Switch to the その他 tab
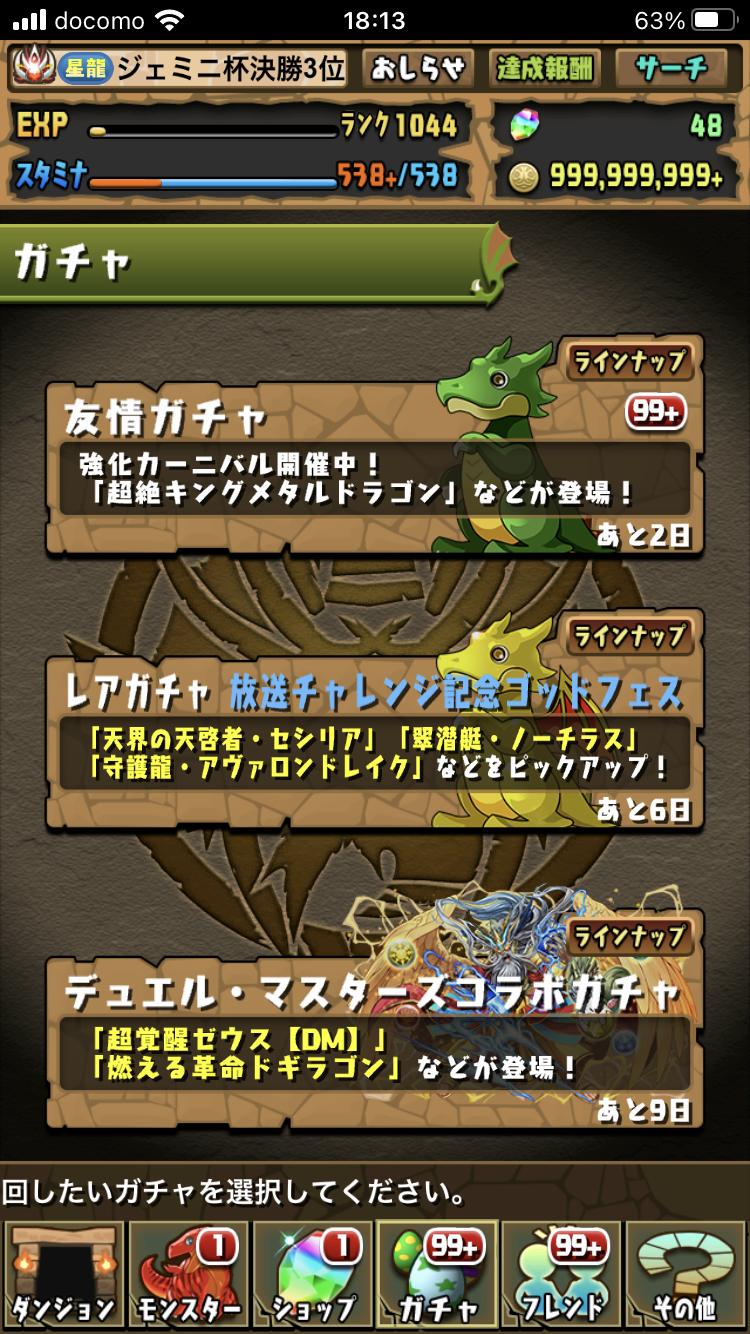The height and width of the screenshot is (1334, 750). (x=687, y=1276)
